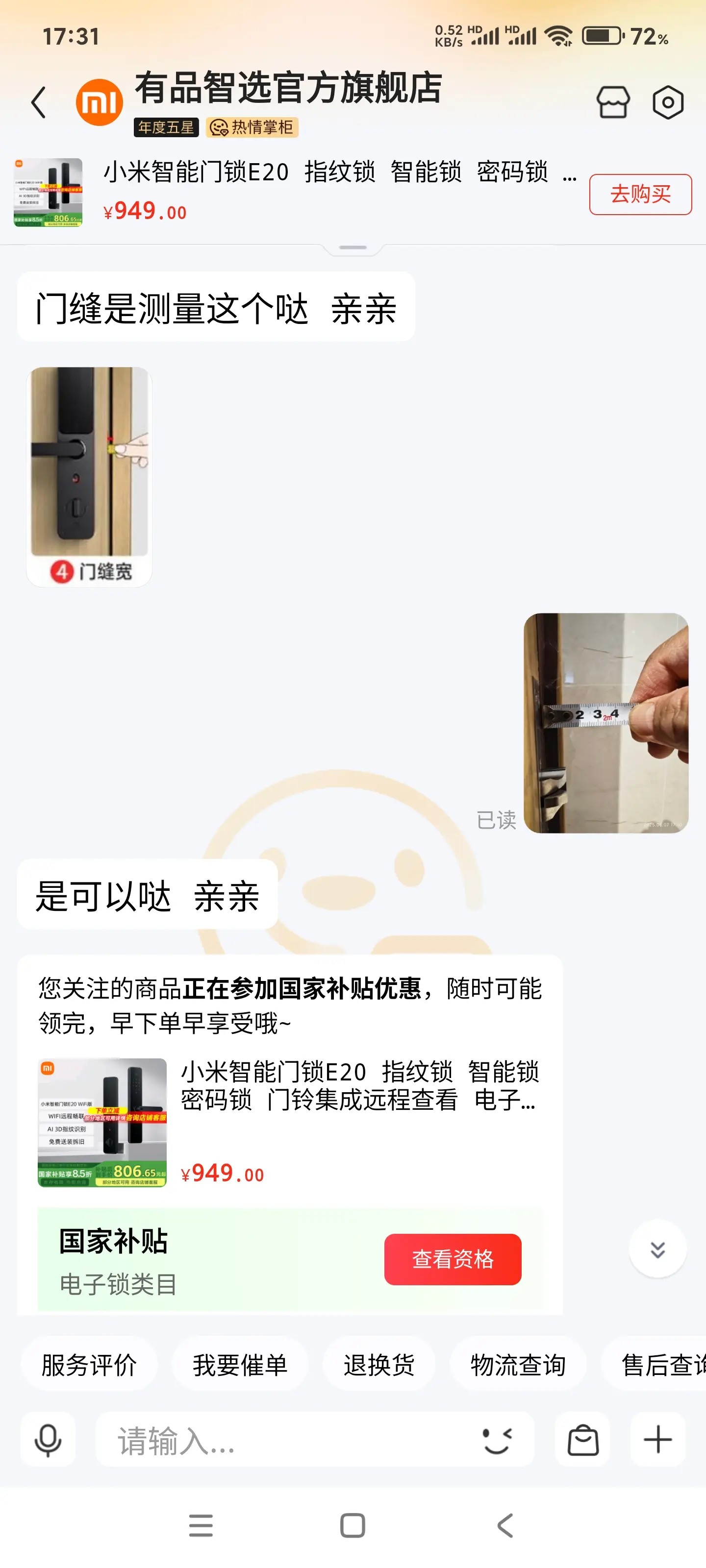
Task: Select the 我要催单 chip
Action: pos(239,1365)
